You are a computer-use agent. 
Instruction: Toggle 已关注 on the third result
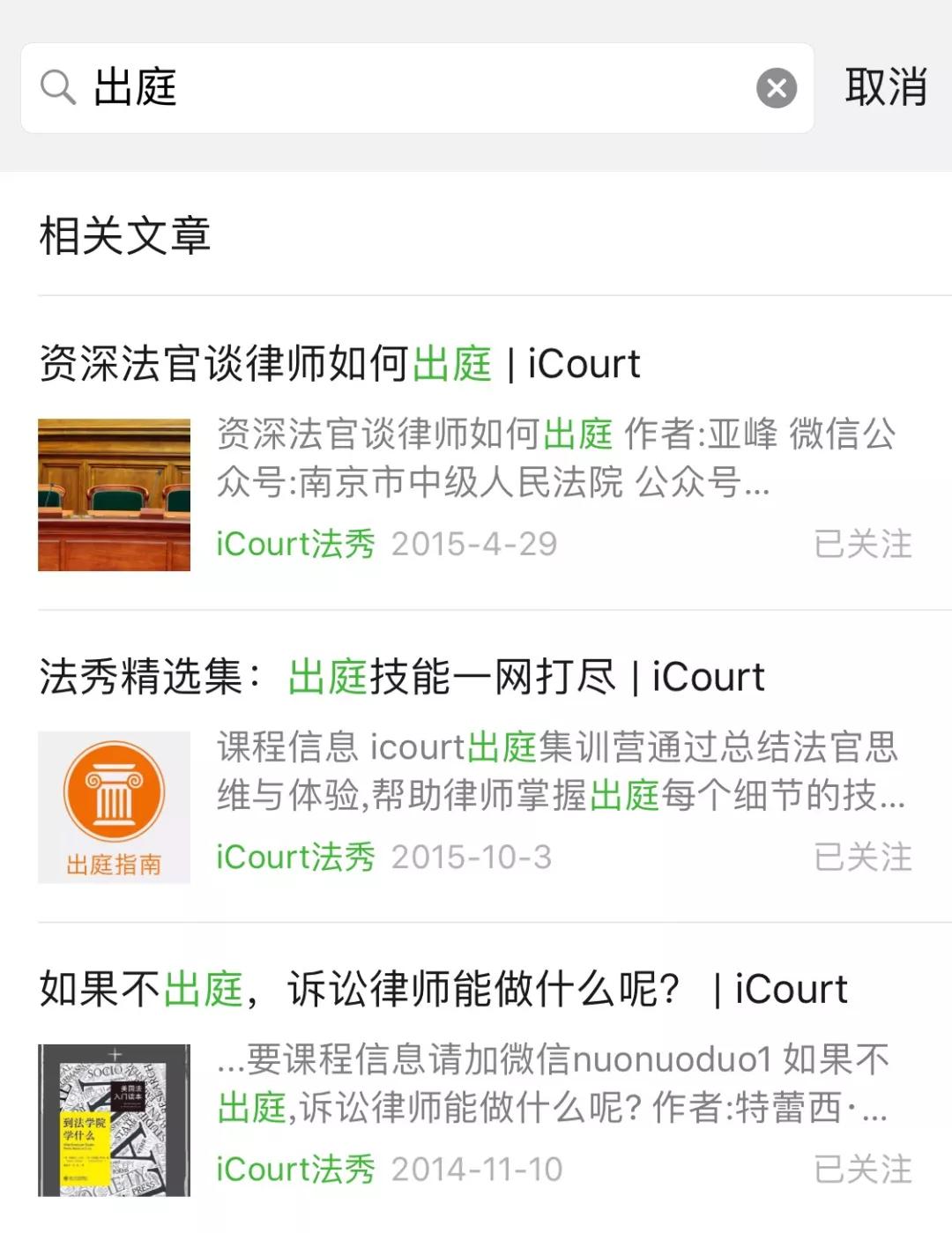(x=861, y=1170)
